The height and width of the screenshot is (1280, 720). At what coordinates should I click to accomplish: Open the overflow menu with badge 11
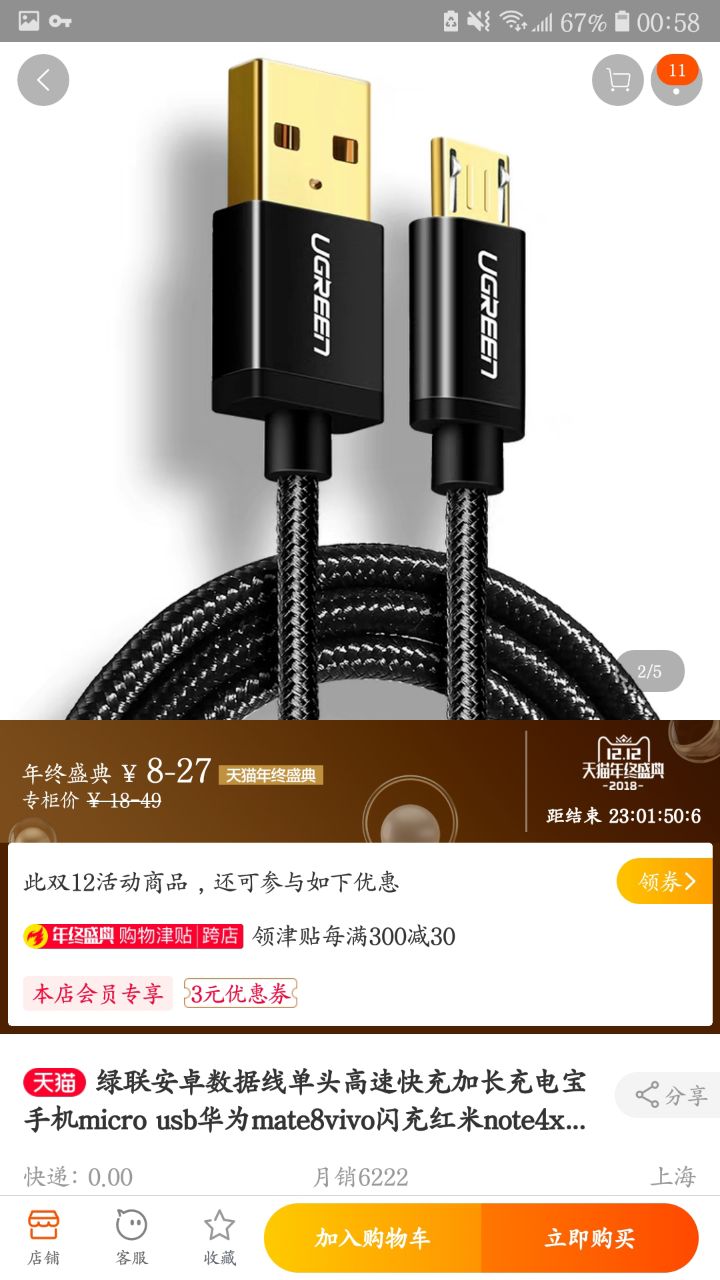point(677,80)
